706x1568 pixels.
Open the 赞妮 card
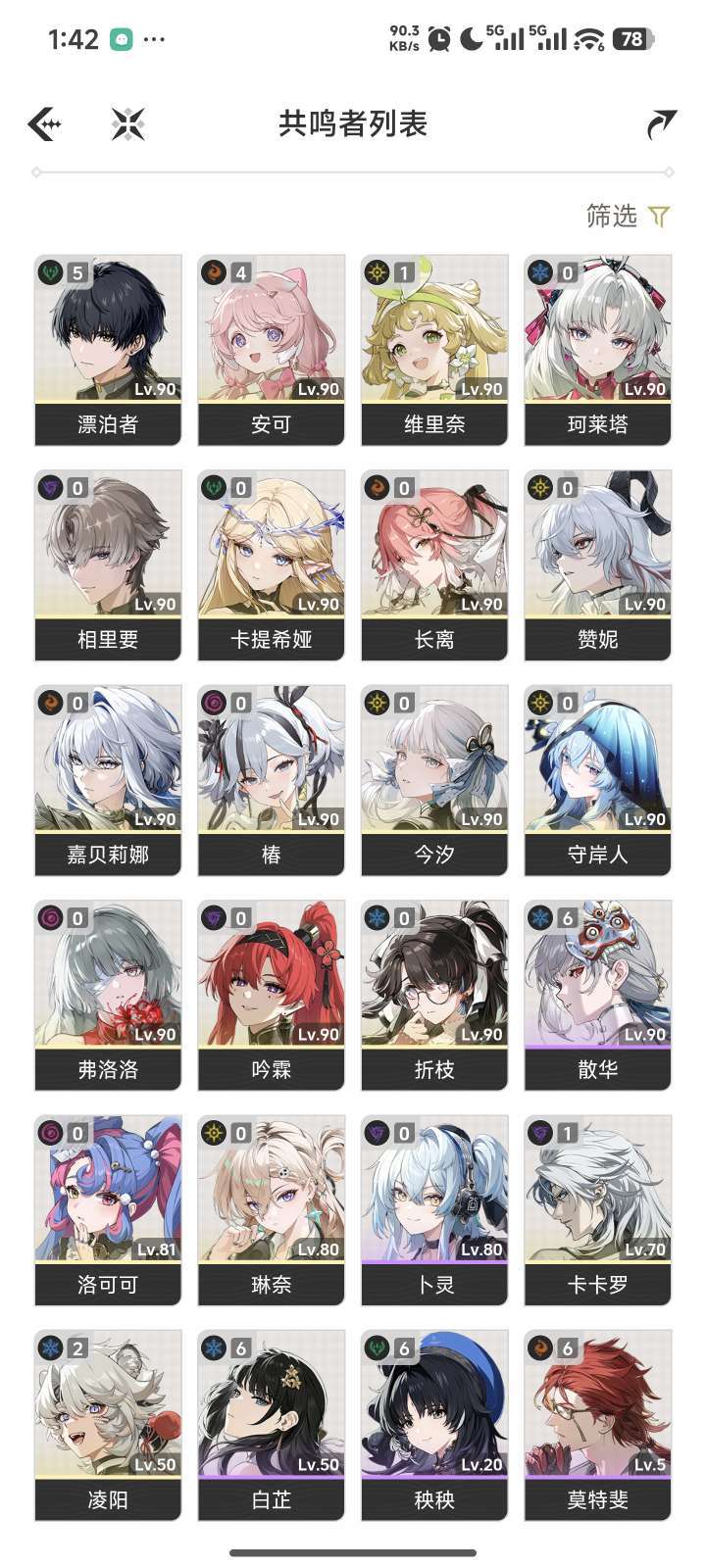[597, 565]
